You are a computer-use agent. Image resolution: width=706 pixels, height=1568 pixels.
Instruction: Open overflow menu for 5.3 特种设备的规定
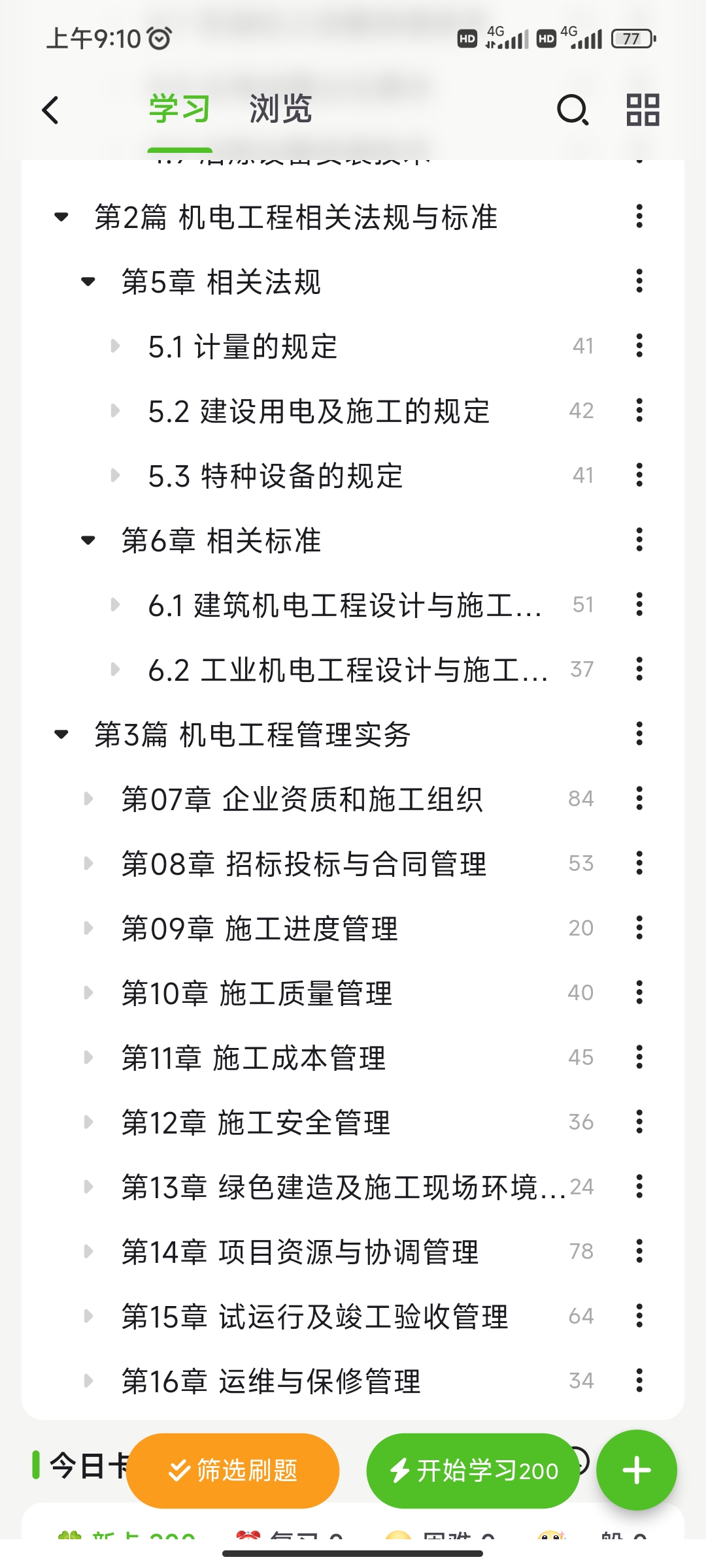(x=639, y=475)
